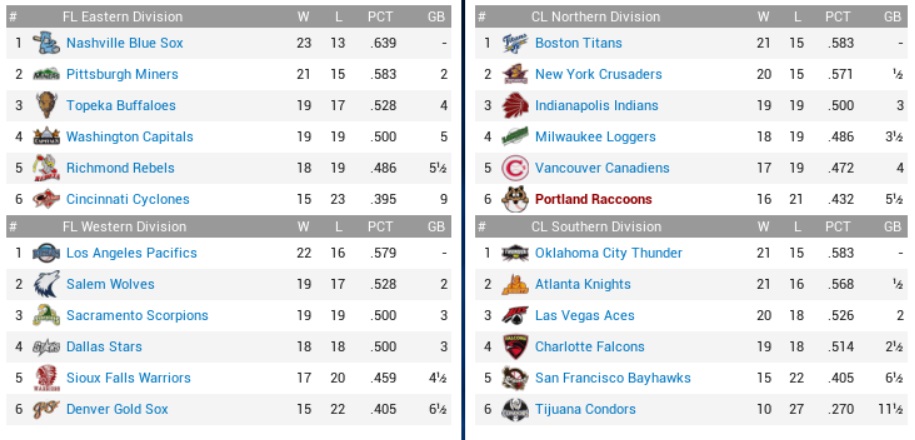Image resolution: width=915 pixels, height=440 pixels.
Task: Tap the Denver Gold Sox link
Action: pyautogui.click(x=117, y=408)
